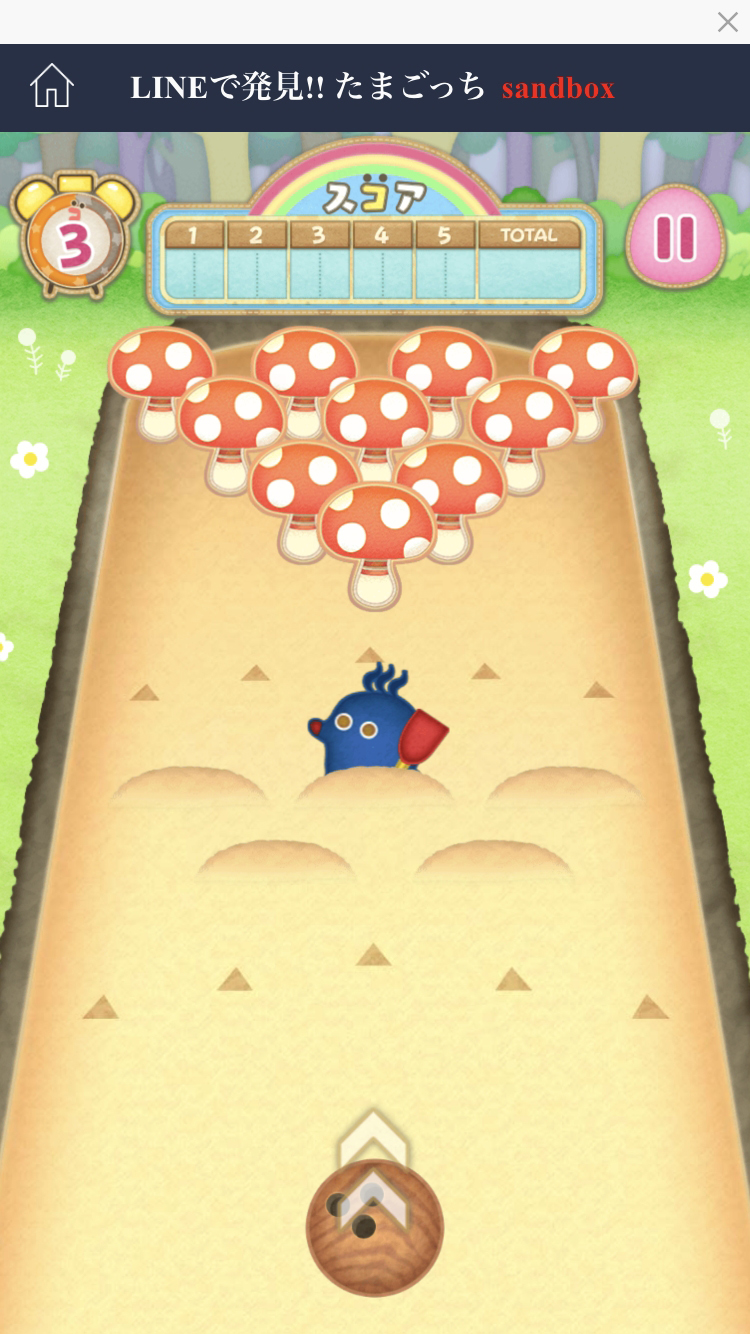Screen dimensions: 750x1334
Task: Pause the mushroom bowling game
Action: (675, 237)
